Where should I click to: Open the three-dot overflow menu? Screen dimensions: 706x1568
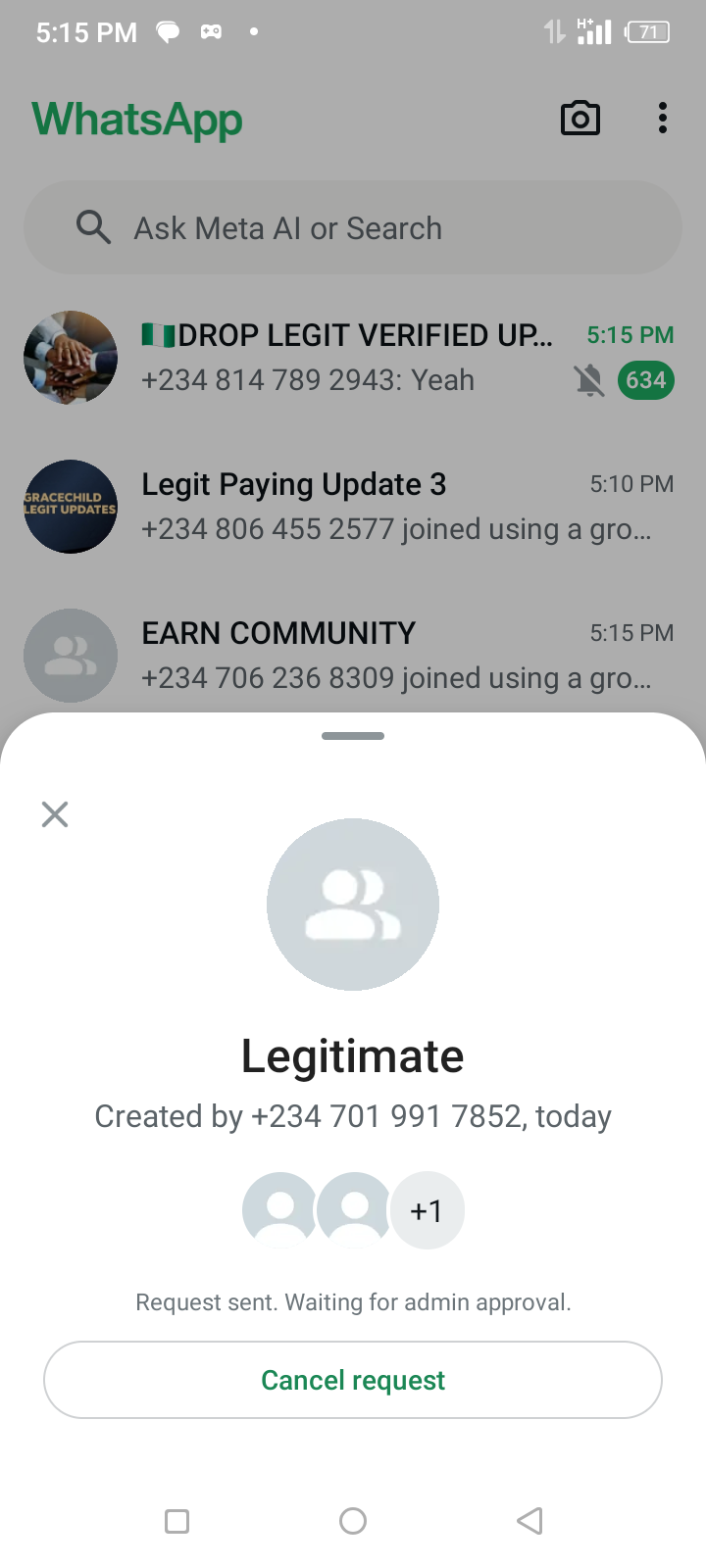pos(663,119)
